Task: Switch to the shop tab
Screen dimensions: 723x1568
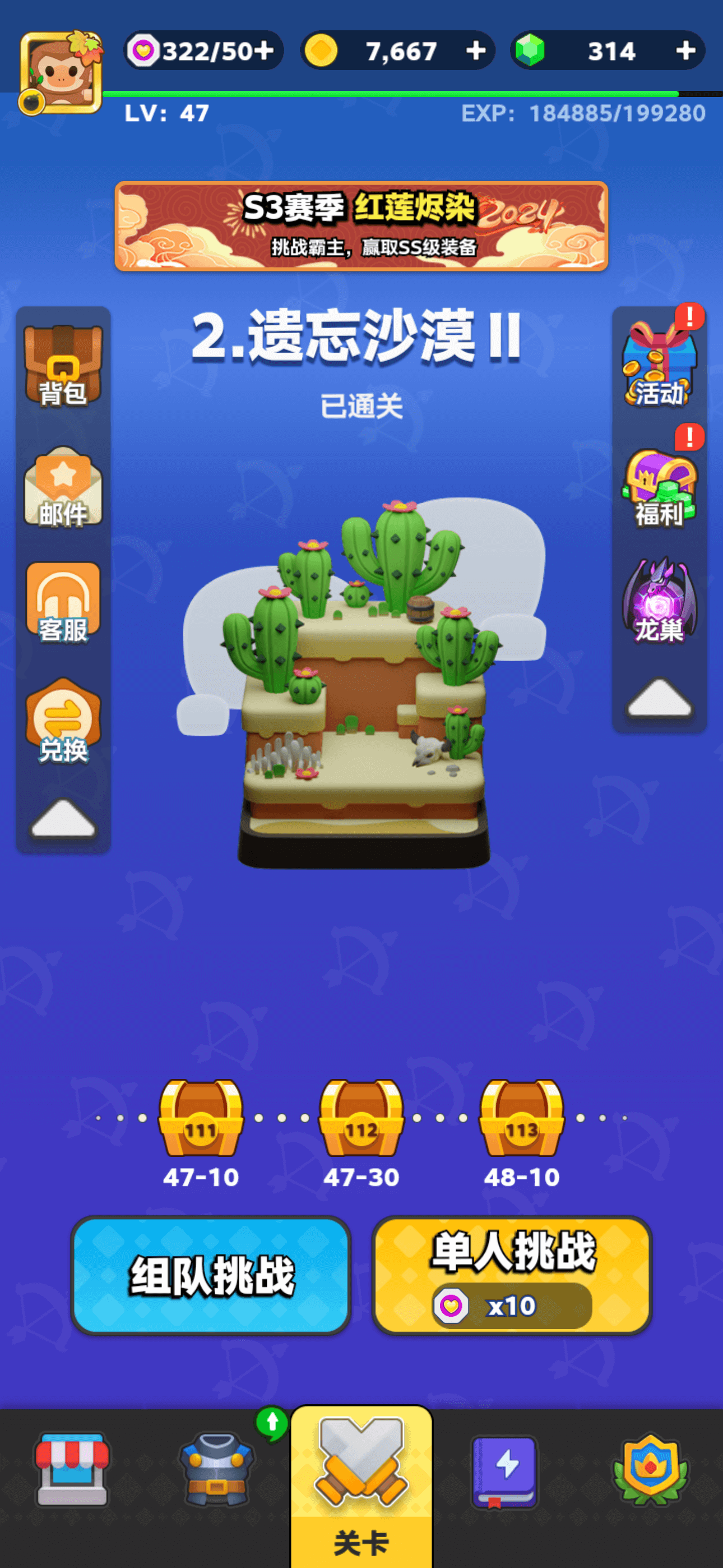Action: (x=72, y=1469)
